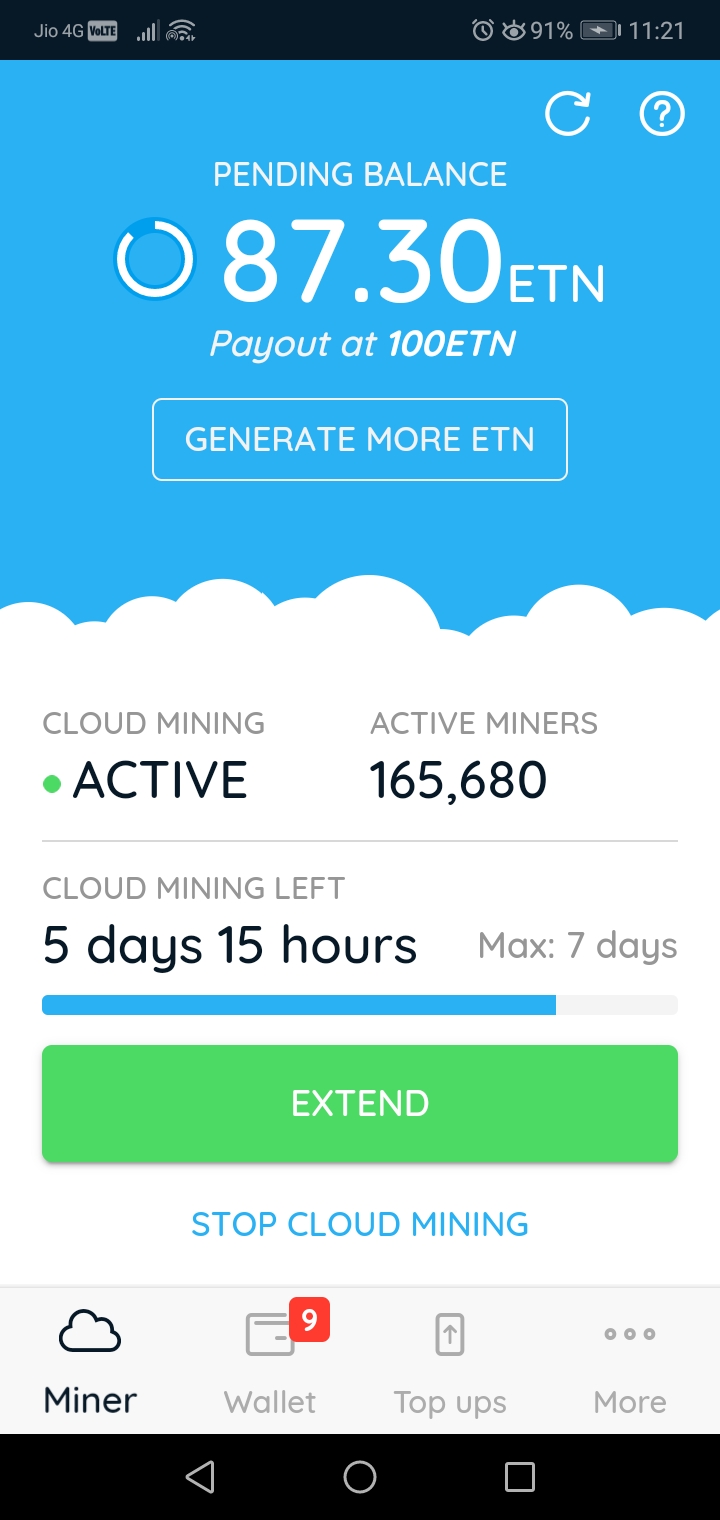
Task: Stop cloud mining
Action: tap(360, 1224)
